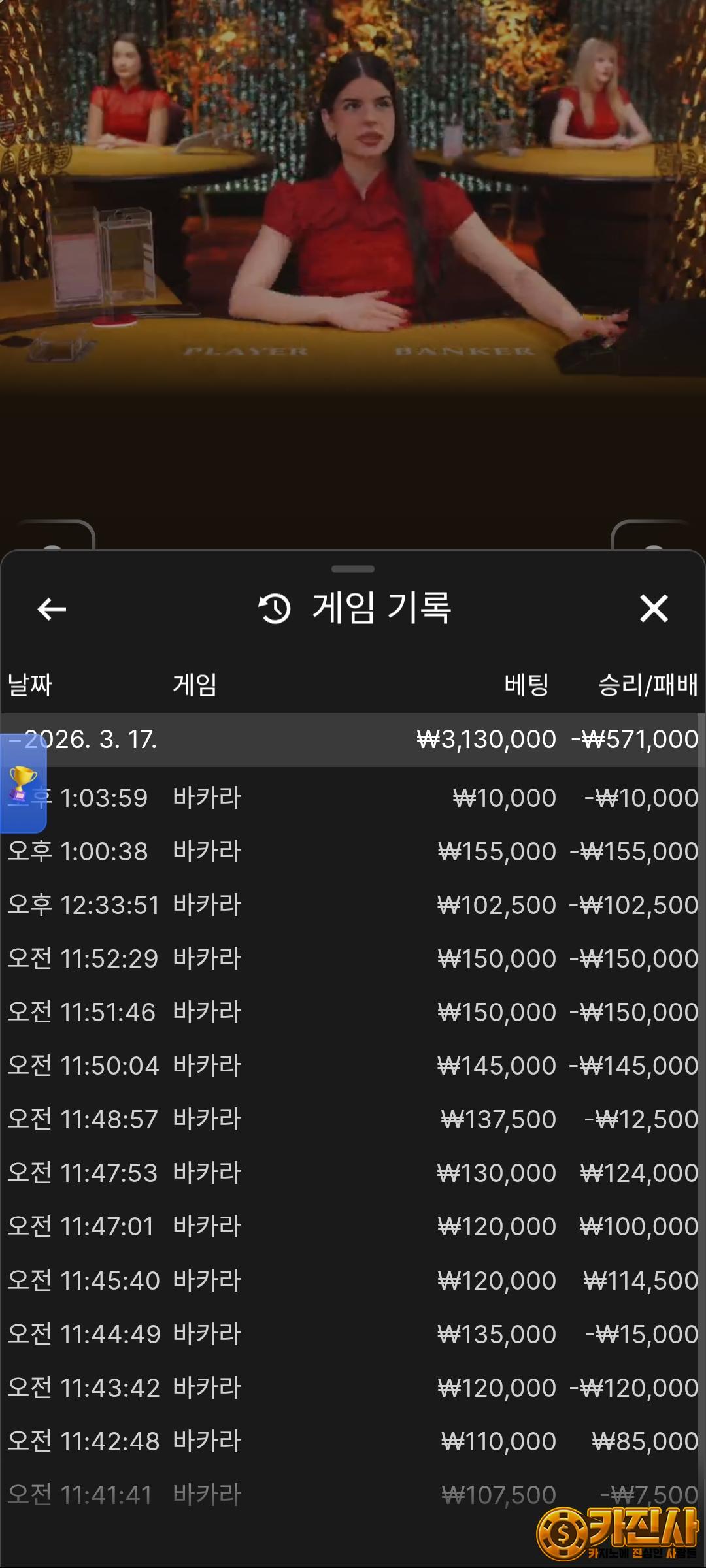Image resolution: width=706 pixels, height=1568 pixels.
Task: Open the 오전 11:50:04 baccarat entry
Action: click(x=353, y=1066)
